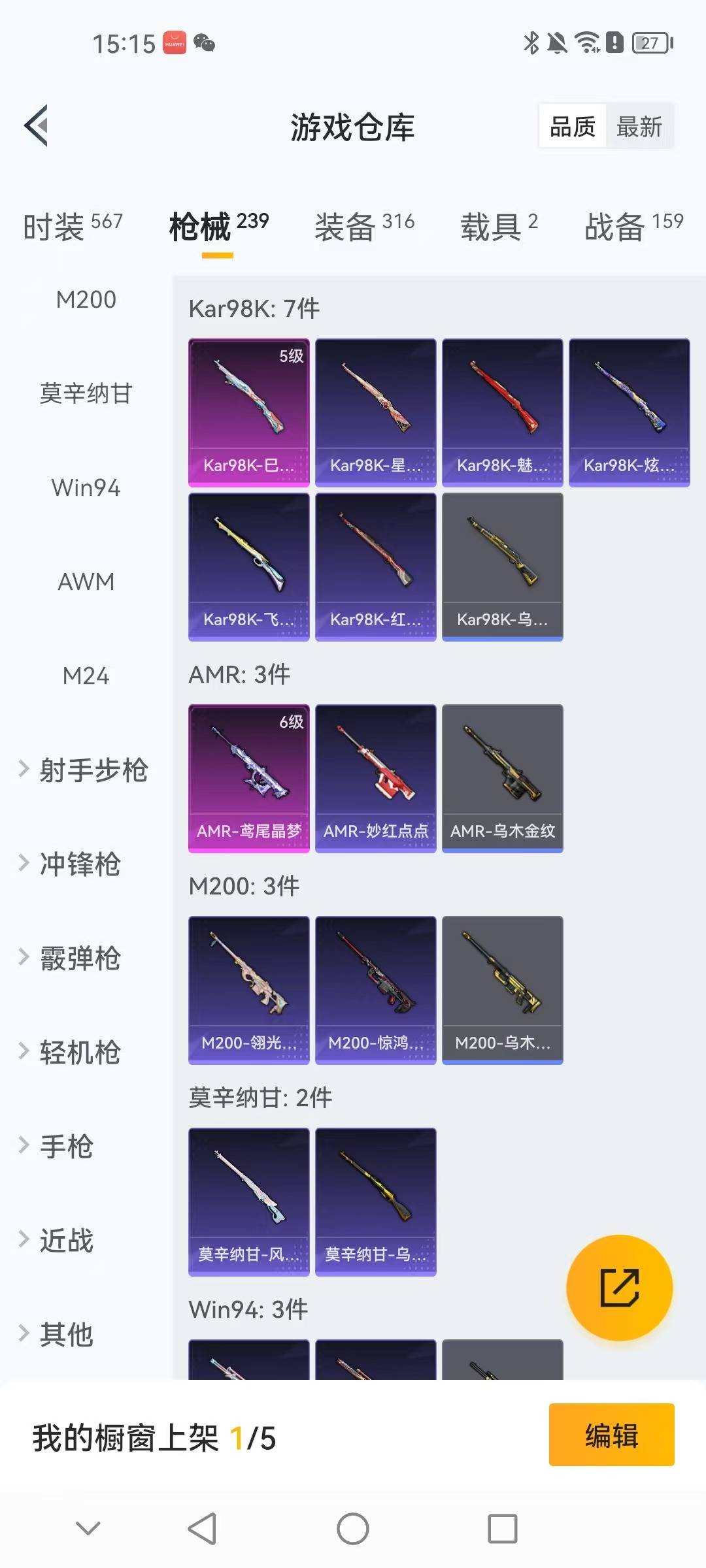The width and height of the screenshot is (706, 1568).
Task: Tap the yellow floating share button
Action: [x=619, y=1287]
